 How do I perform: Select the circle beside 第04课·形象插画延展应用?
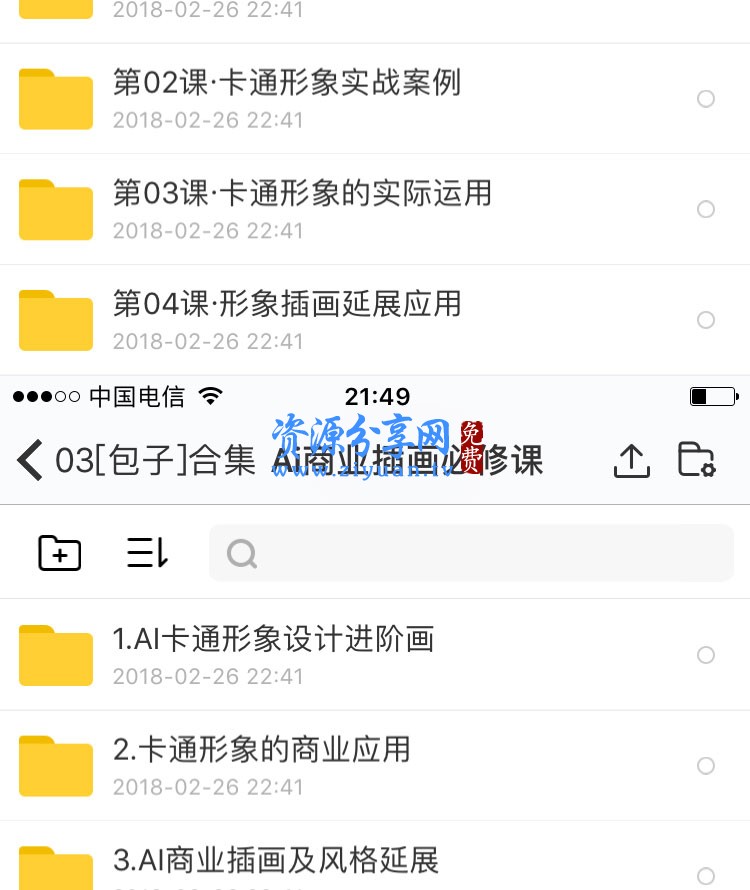[706, 320]
